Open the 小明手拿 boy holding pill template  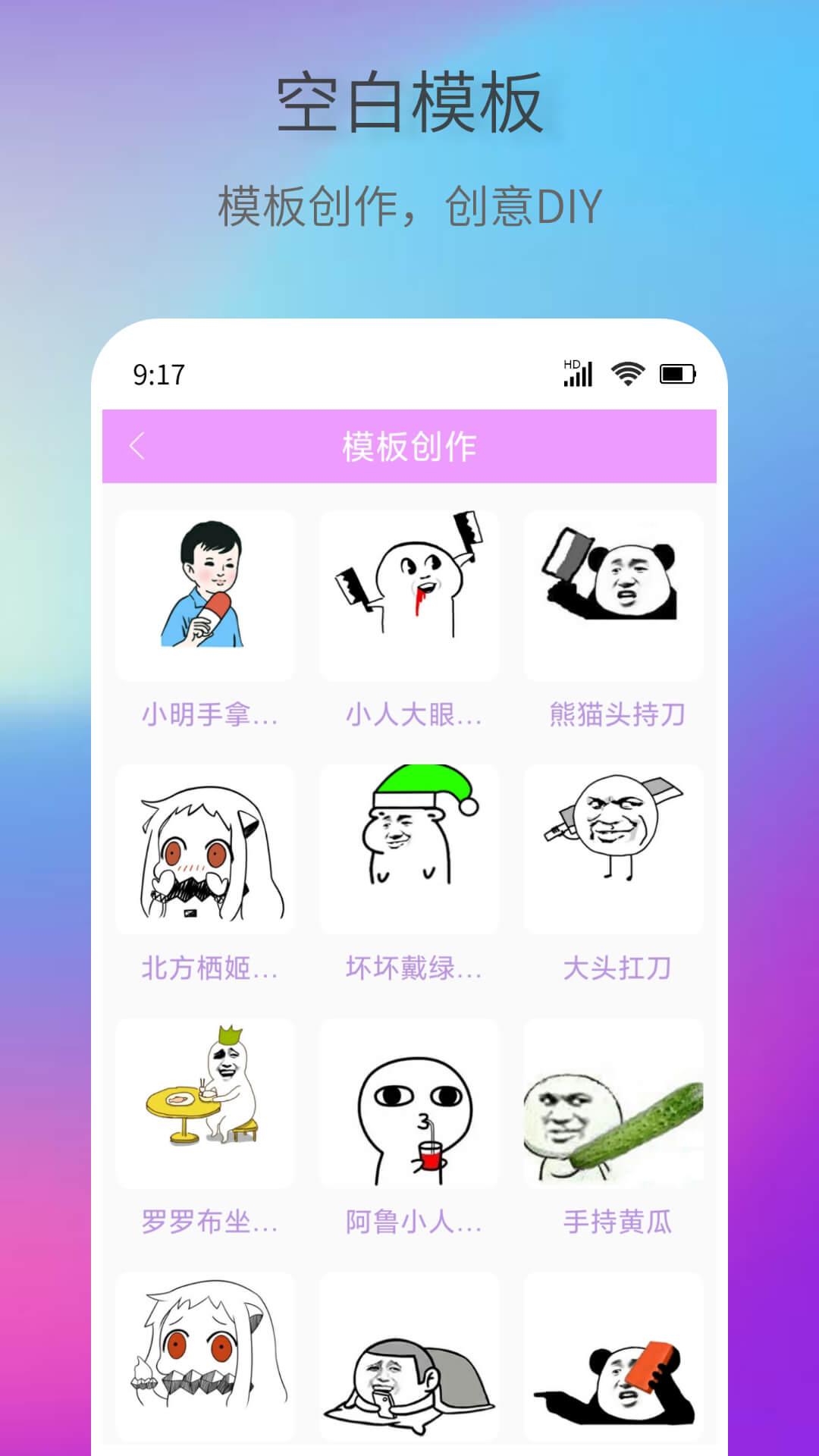pyautogui.click(x=205, y=596)
